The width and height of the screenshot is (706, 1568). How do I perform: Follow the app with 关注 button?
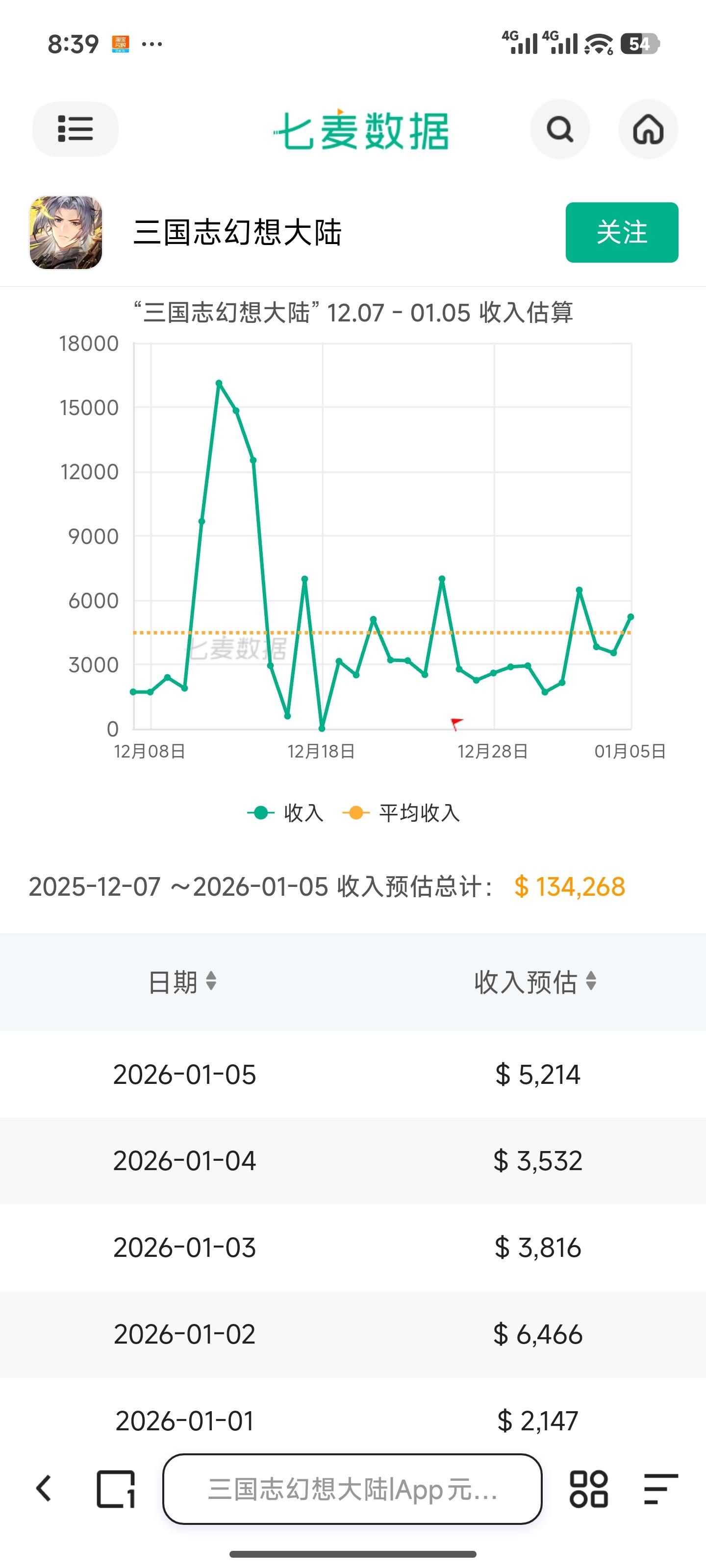[621, 233]
